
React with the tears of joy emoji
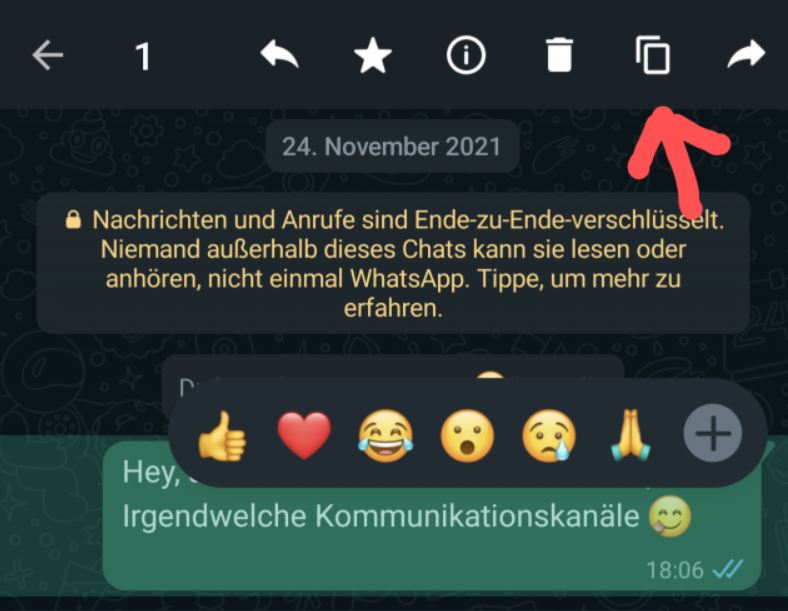386,436
